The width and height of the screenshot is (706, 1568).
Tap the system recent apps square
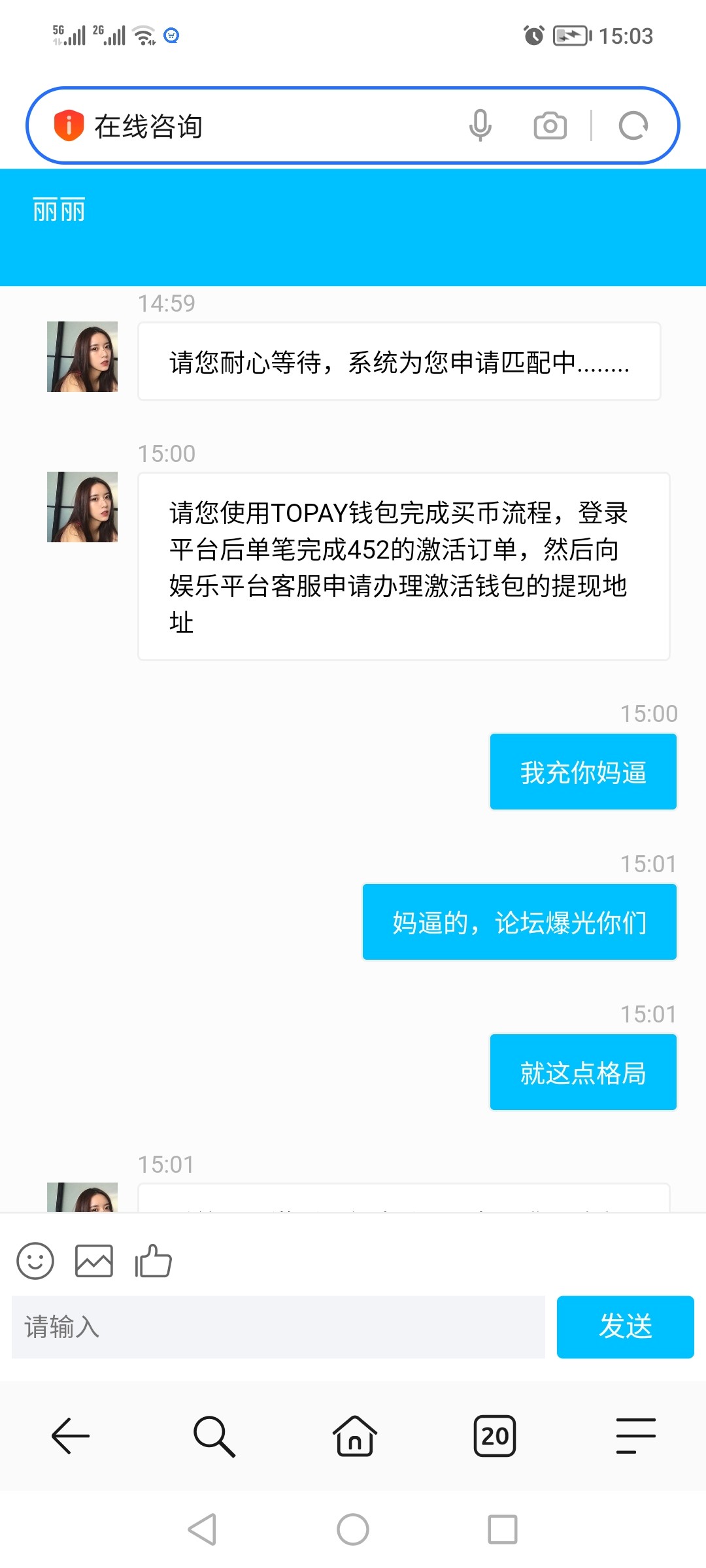pos(502,1529)
